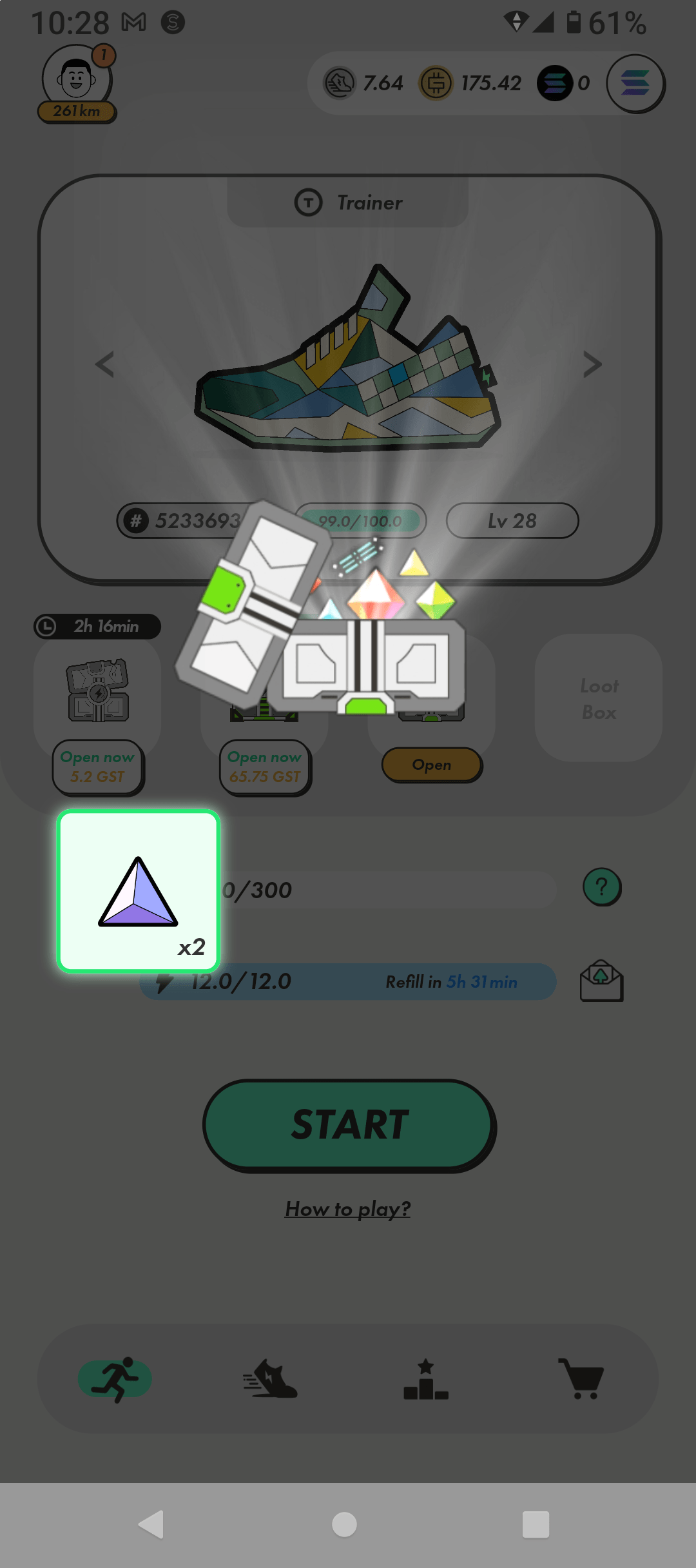Switch to the leaderboard podium tab
The image size is (696, 1568).
coord(425,1379)
